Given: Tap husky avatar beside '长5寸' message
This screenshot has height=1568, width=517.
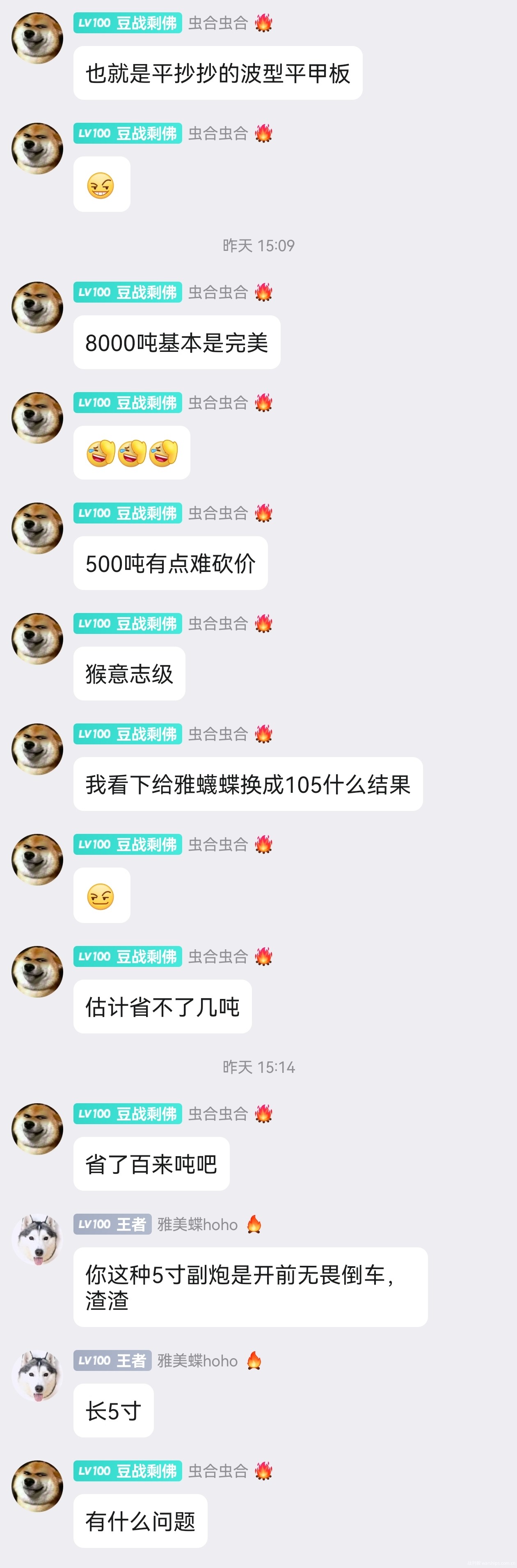Looking at the screenshot, I should coord(37,1376).
